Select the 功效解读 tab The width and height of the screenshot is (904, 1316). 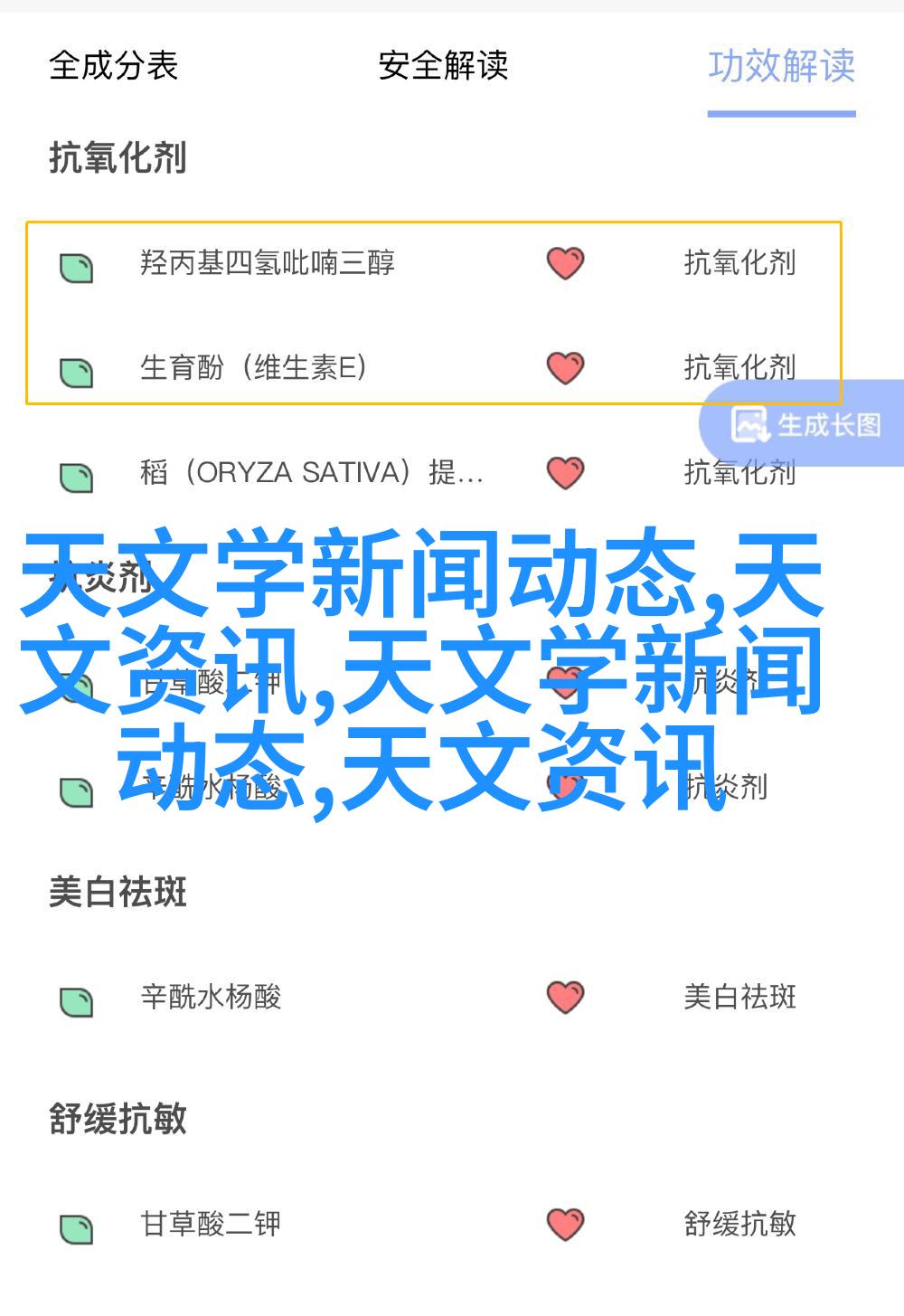(781, 66)
